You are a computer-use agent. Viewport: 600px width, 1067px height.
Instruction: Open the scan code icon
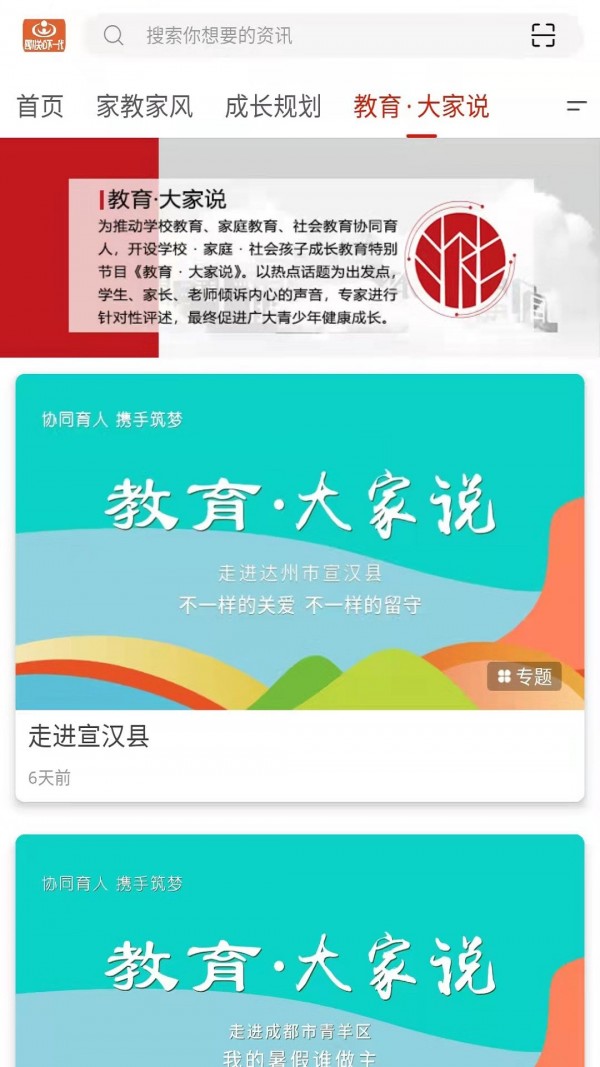pos(543,35)
